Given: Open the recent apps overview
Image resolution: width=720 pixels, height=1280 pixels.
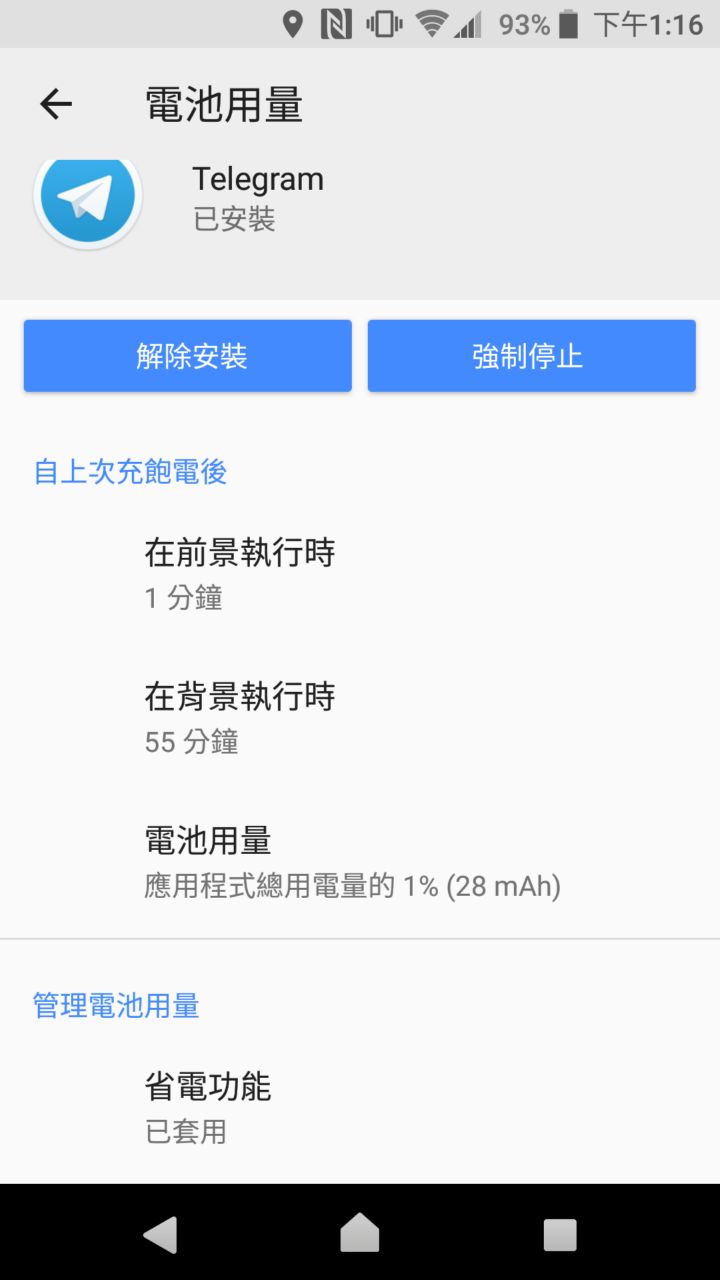Looking at the screenshot, I should 560,1234.
